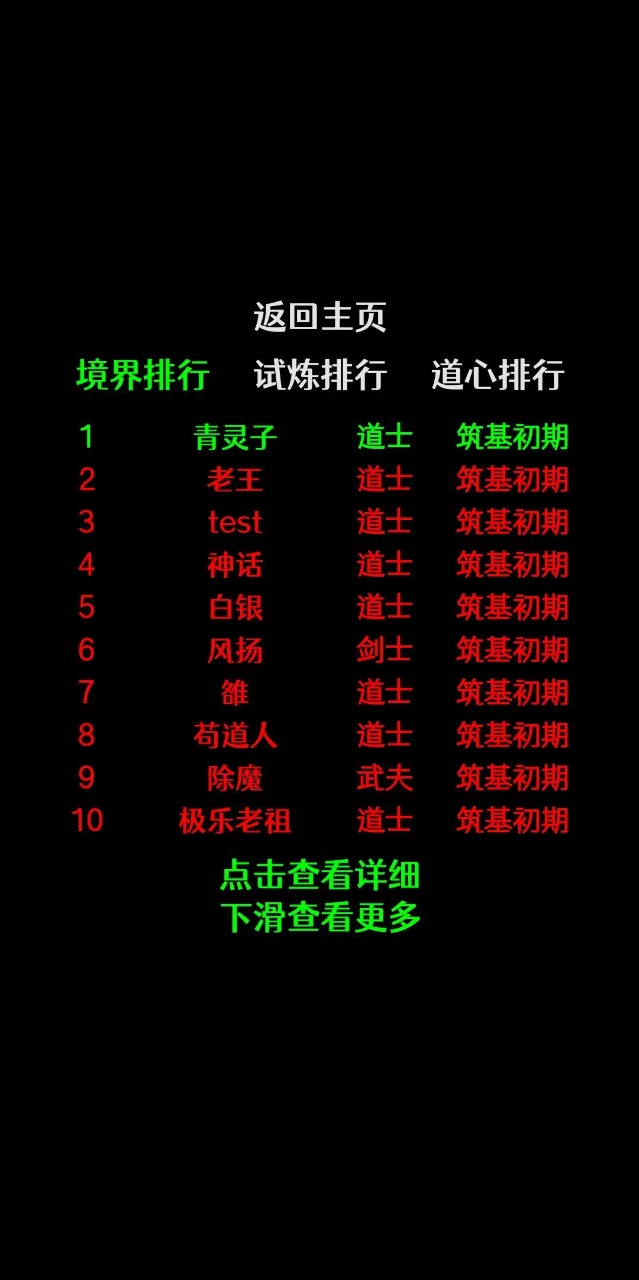Tap 返回主页 to return home
This screenshot has width=639, height=1280.
(x=319, y=317)
